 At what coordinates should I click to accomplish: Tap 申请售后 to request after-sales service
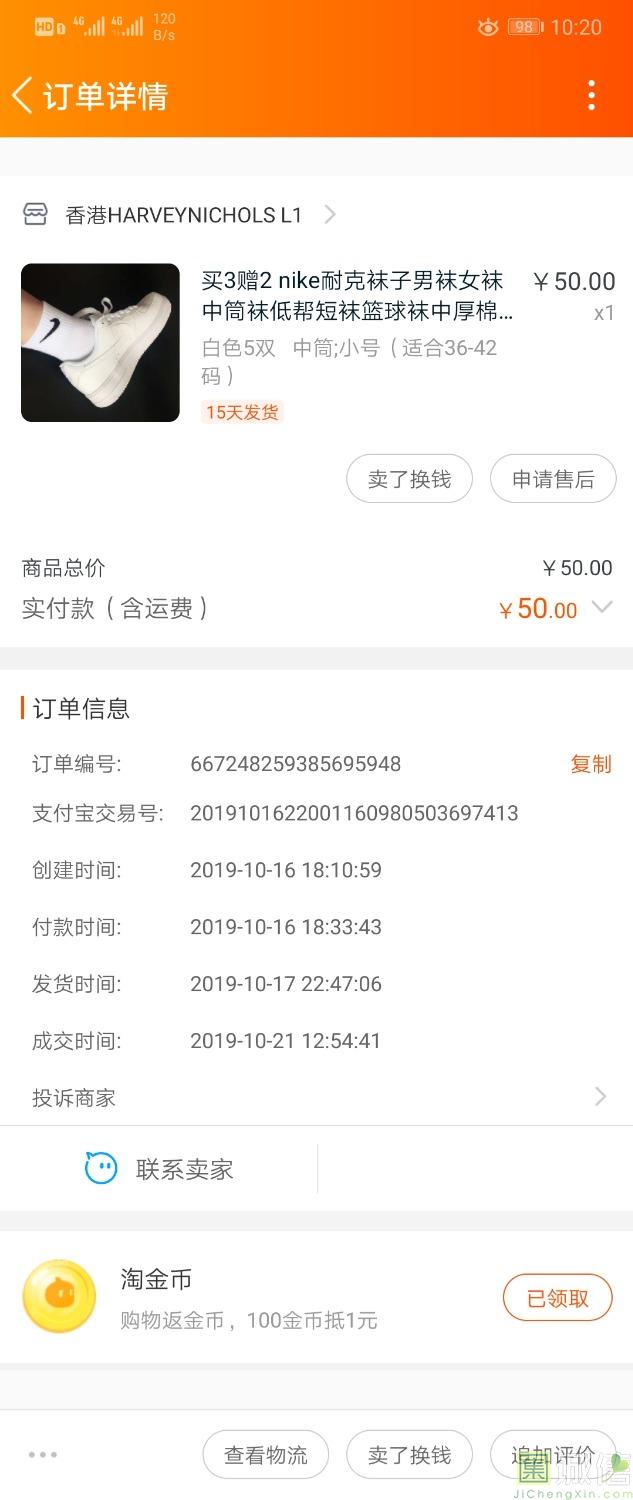click(552, 479)
